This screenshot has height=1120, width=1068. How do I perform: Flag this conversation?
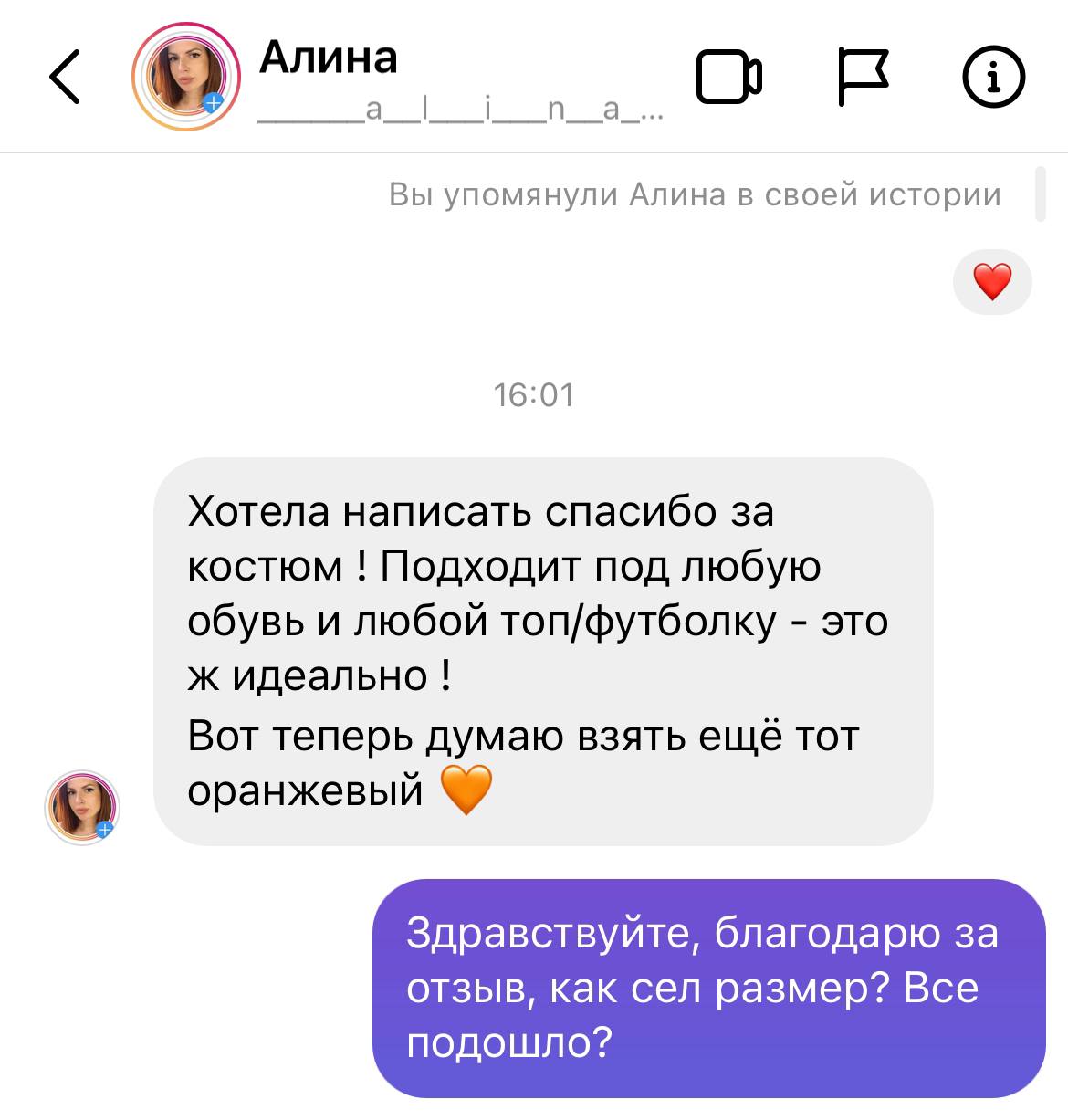862,77
